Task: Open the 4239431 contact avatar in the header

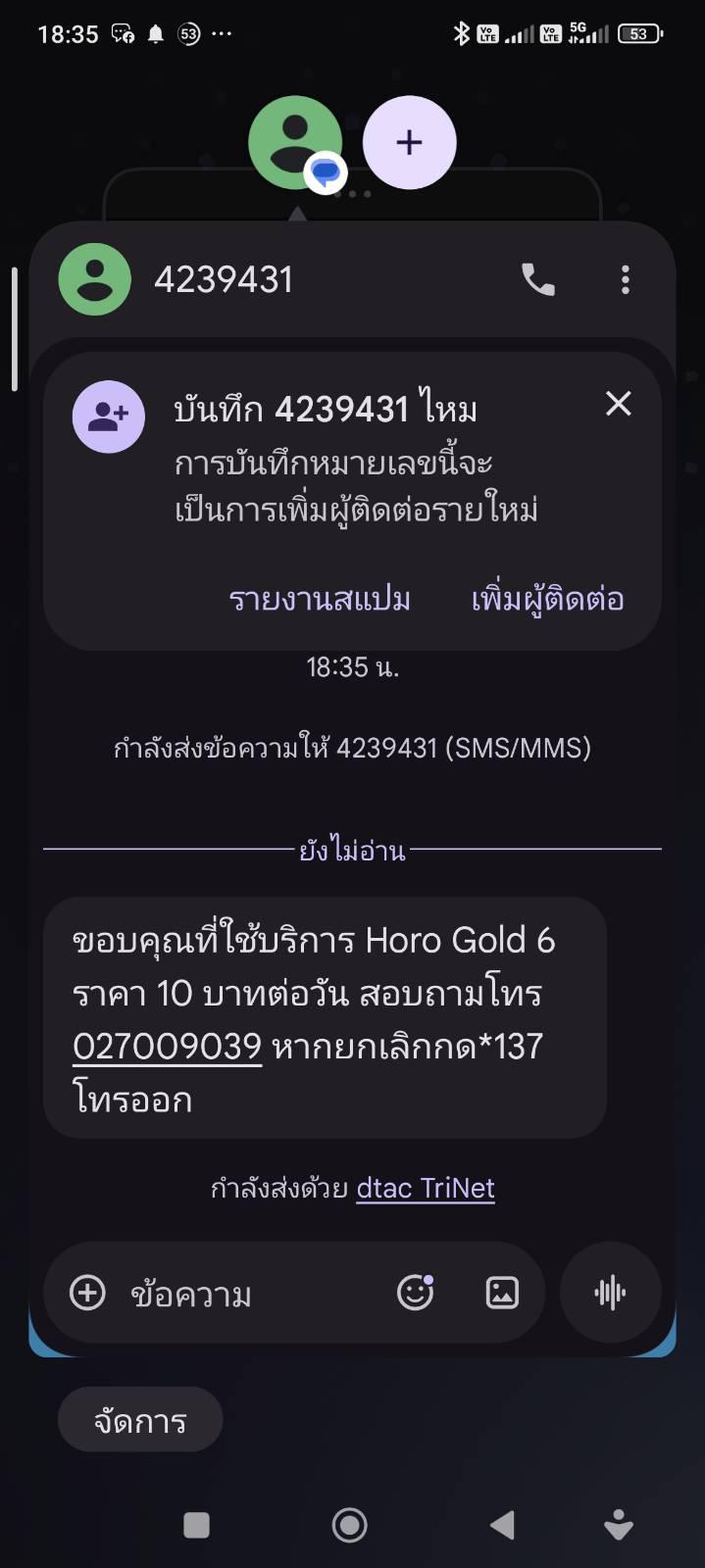Action: click(x=94, y=279)
